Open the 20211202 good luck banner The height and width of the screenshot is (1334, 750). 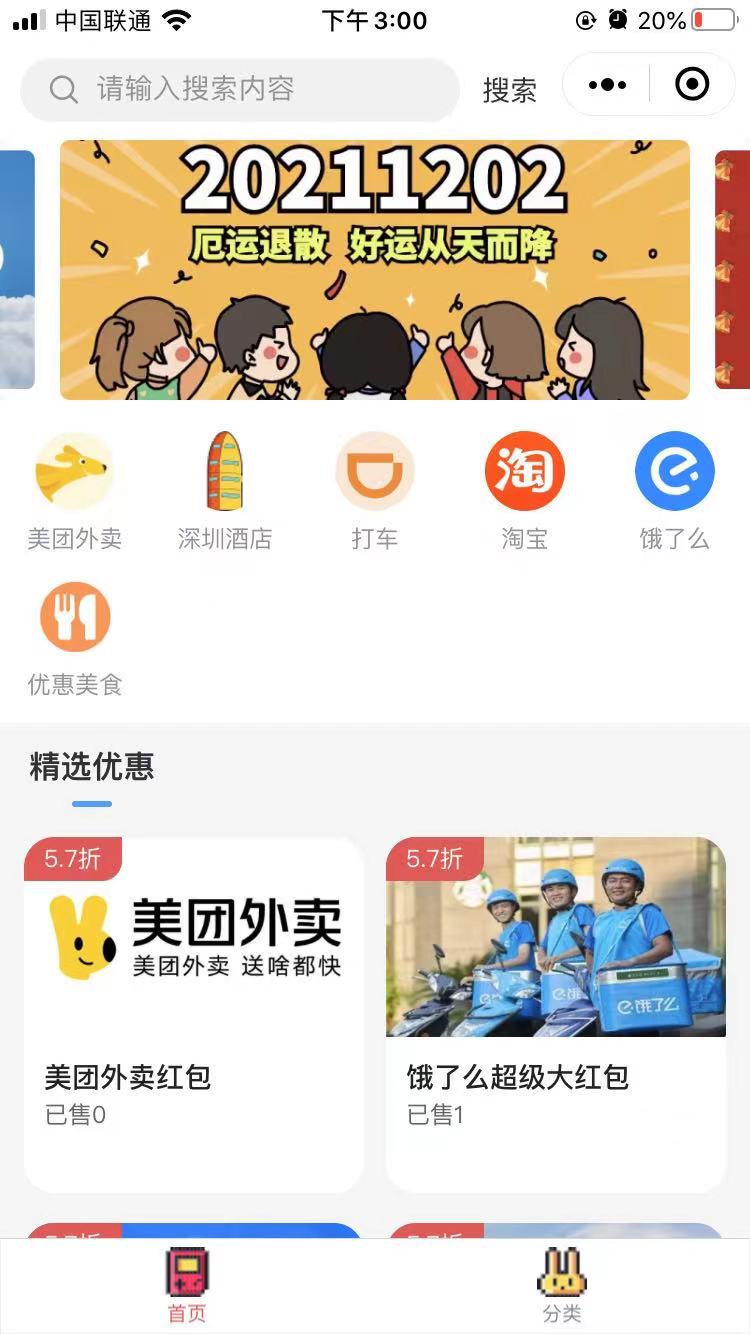(375, 270)
